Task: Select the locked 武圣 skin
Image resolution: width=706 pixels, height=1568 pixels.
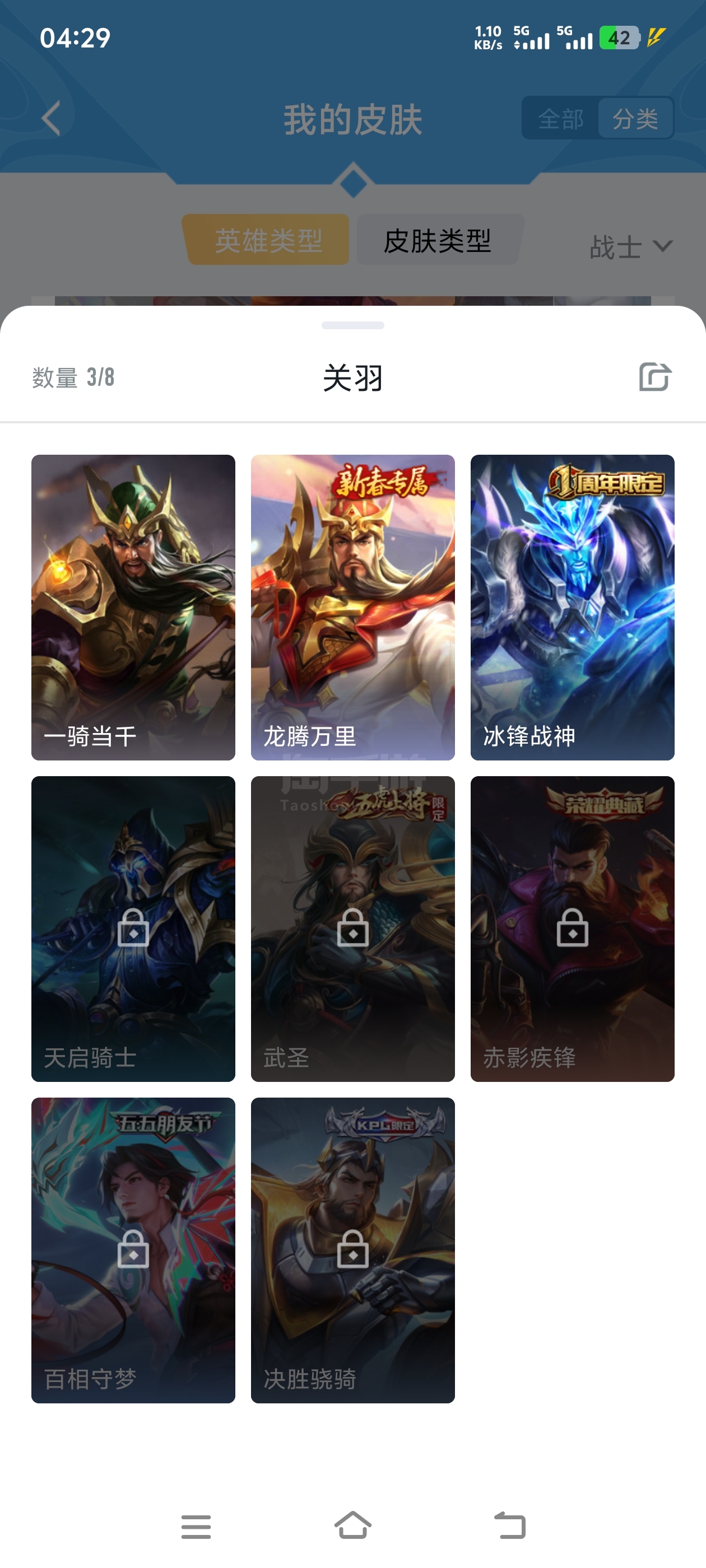Action: (352, 929)
